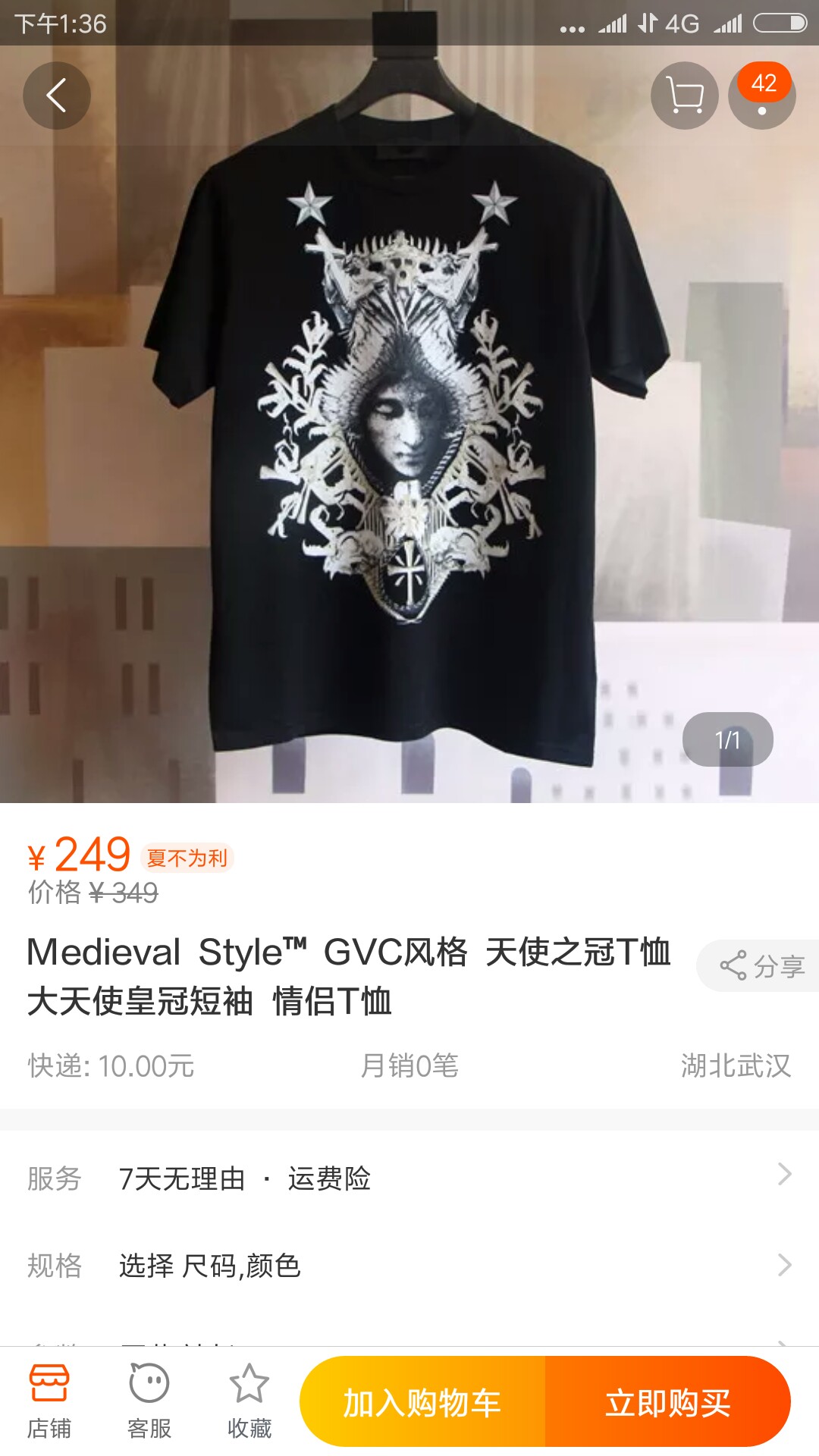Image resolution: width=819 pixels, height=1456 pixels.
Task: Buy now with 立即购买
Action: point(668,1401)
